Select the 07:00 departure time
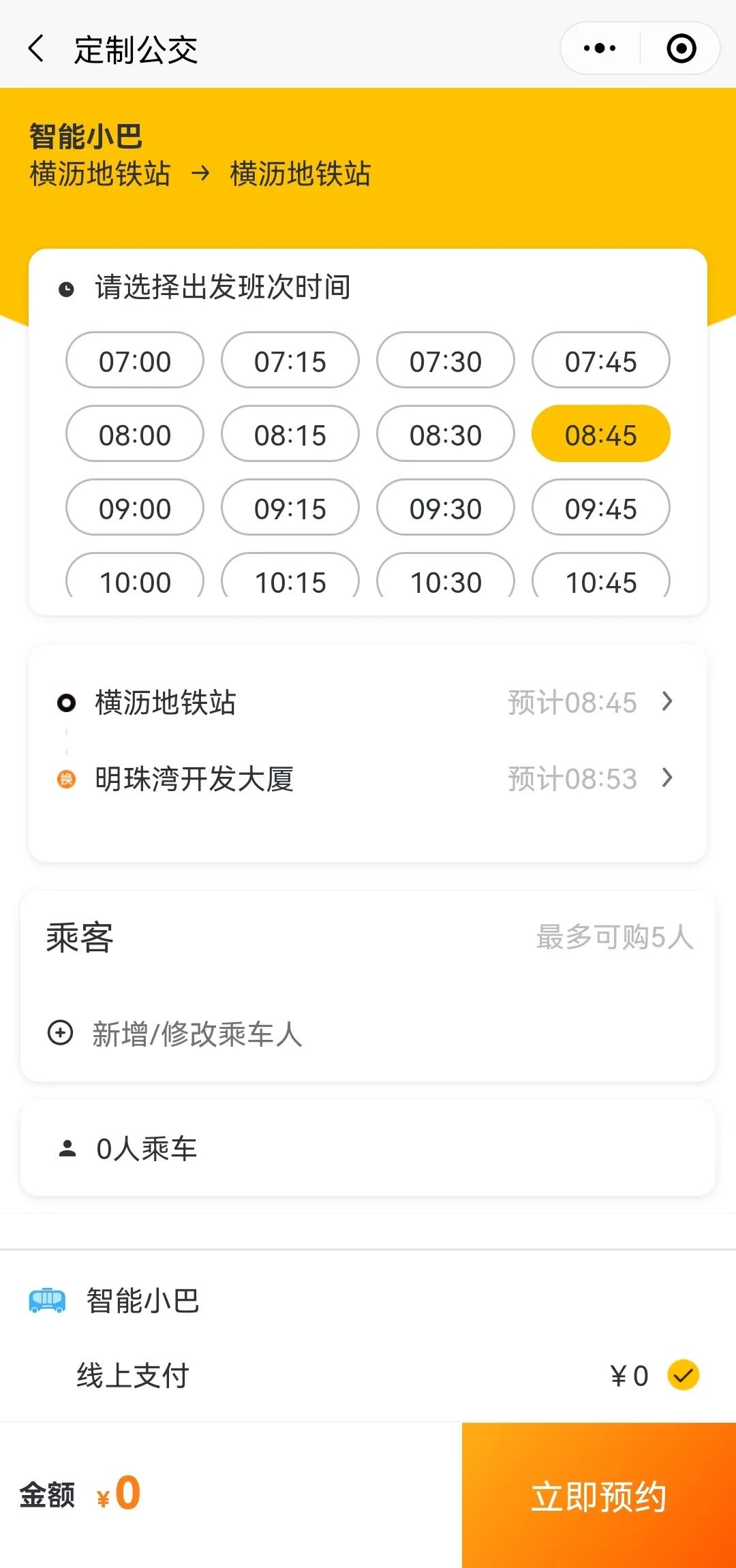Screen dimensions: 736x1568 coord(135,360)
